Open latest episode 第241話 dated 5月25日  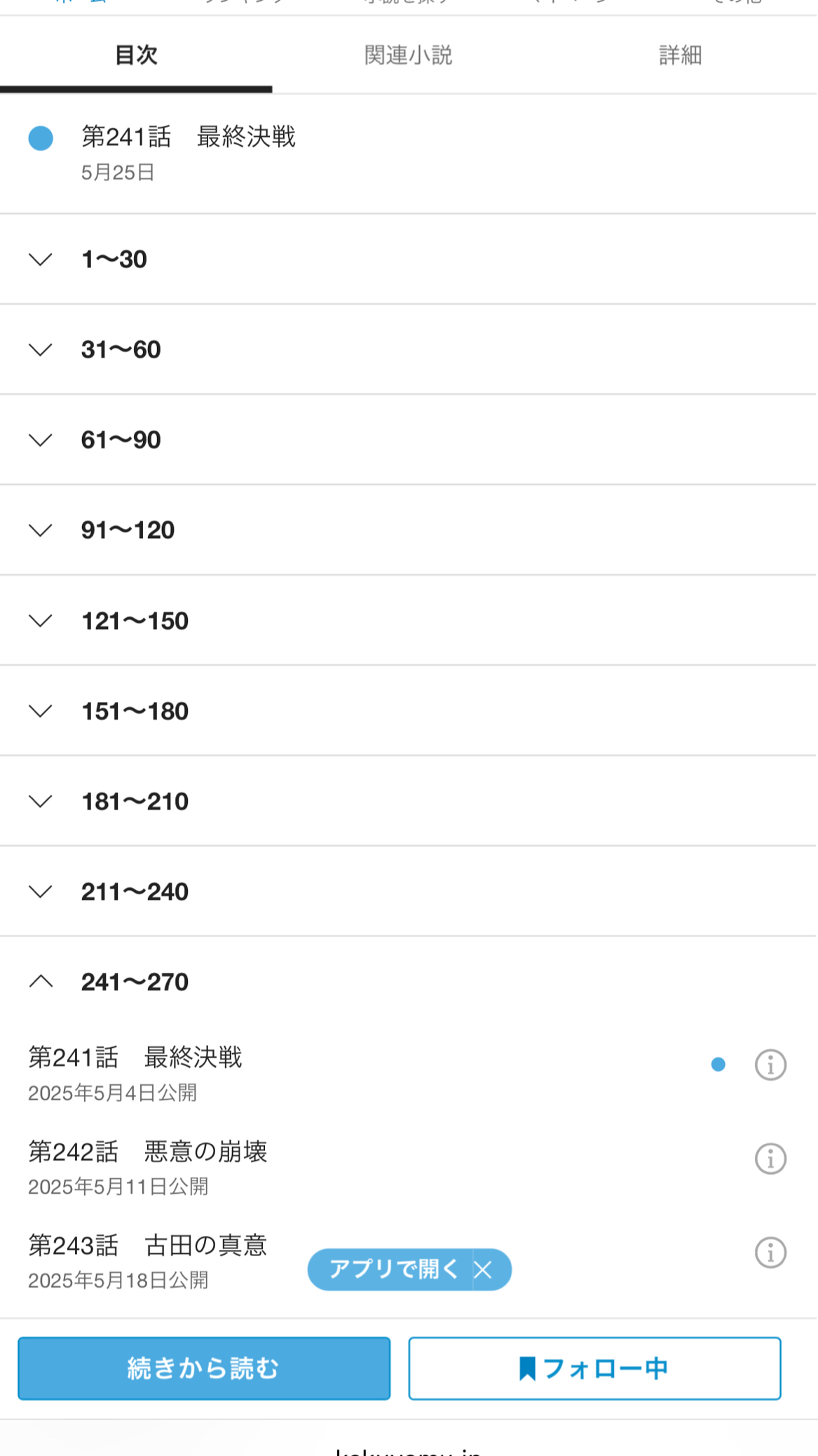(x=189, y=152)
